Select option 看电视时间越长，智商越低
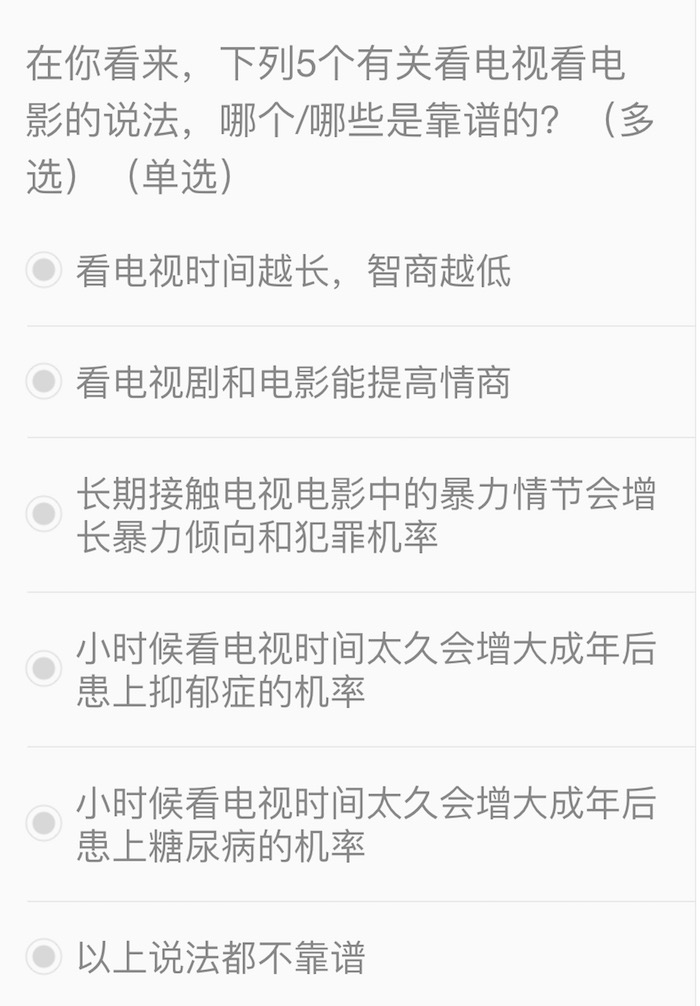This screenshot has height=1006, width=700. (44, 270)
